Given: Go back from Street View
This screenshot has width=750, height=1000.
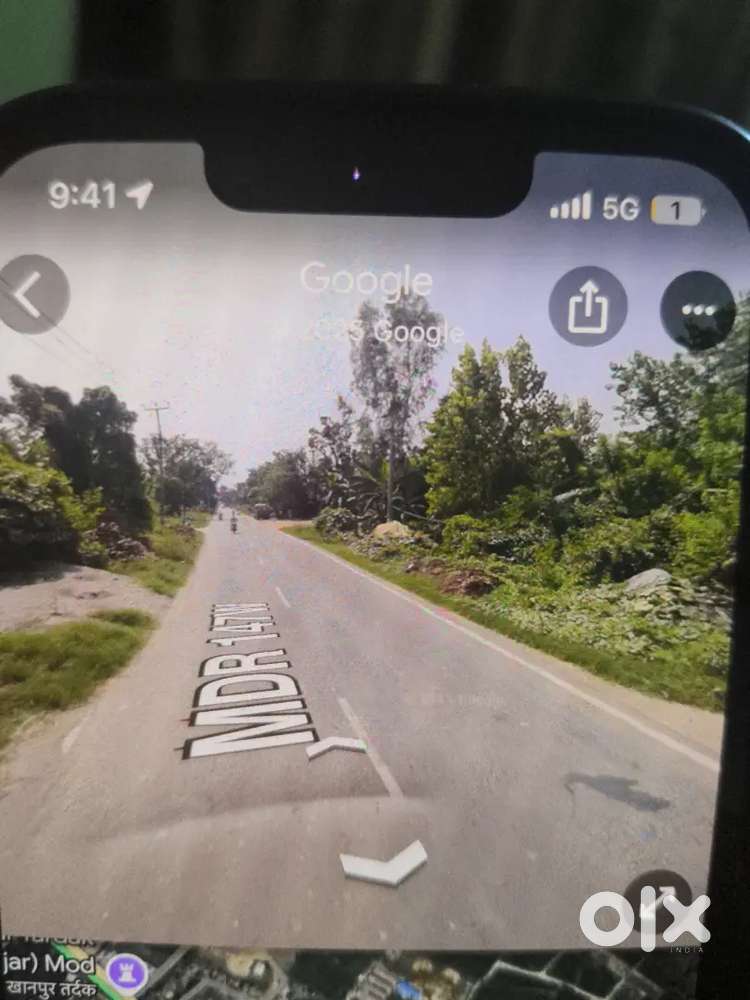Looking at the screenshot, I should tap(32, 294).
